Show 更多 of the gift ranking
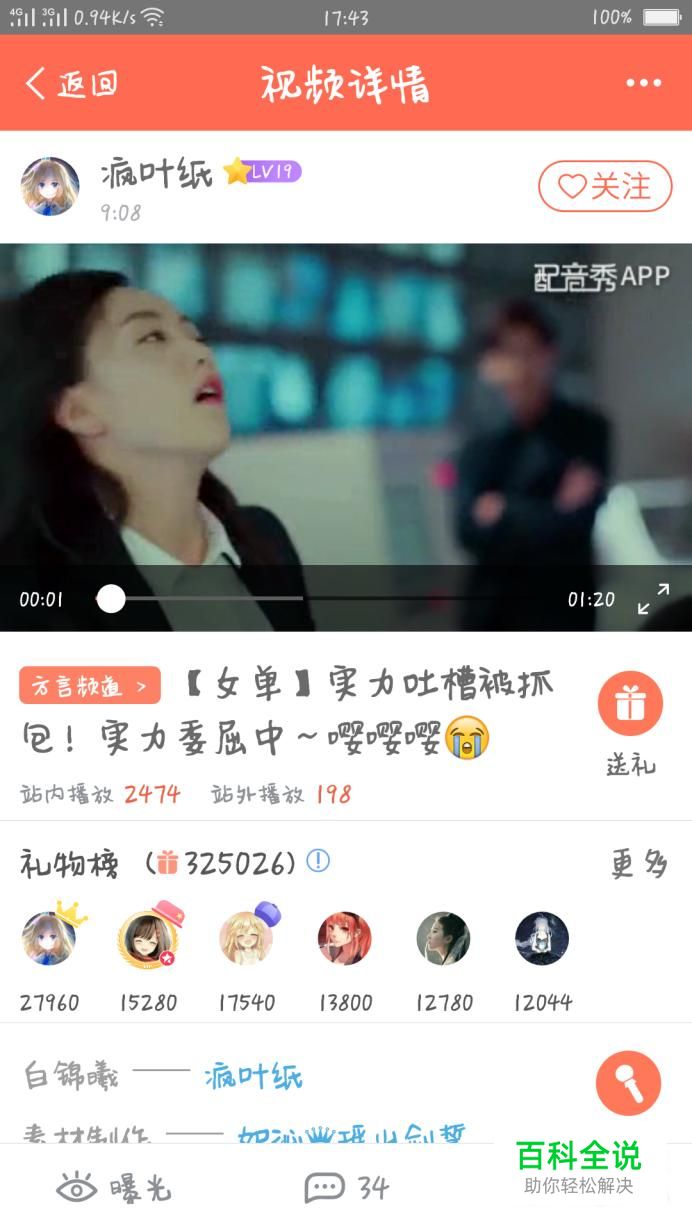The width and height of the screenshot is (692, 1230). coord(638,863)
